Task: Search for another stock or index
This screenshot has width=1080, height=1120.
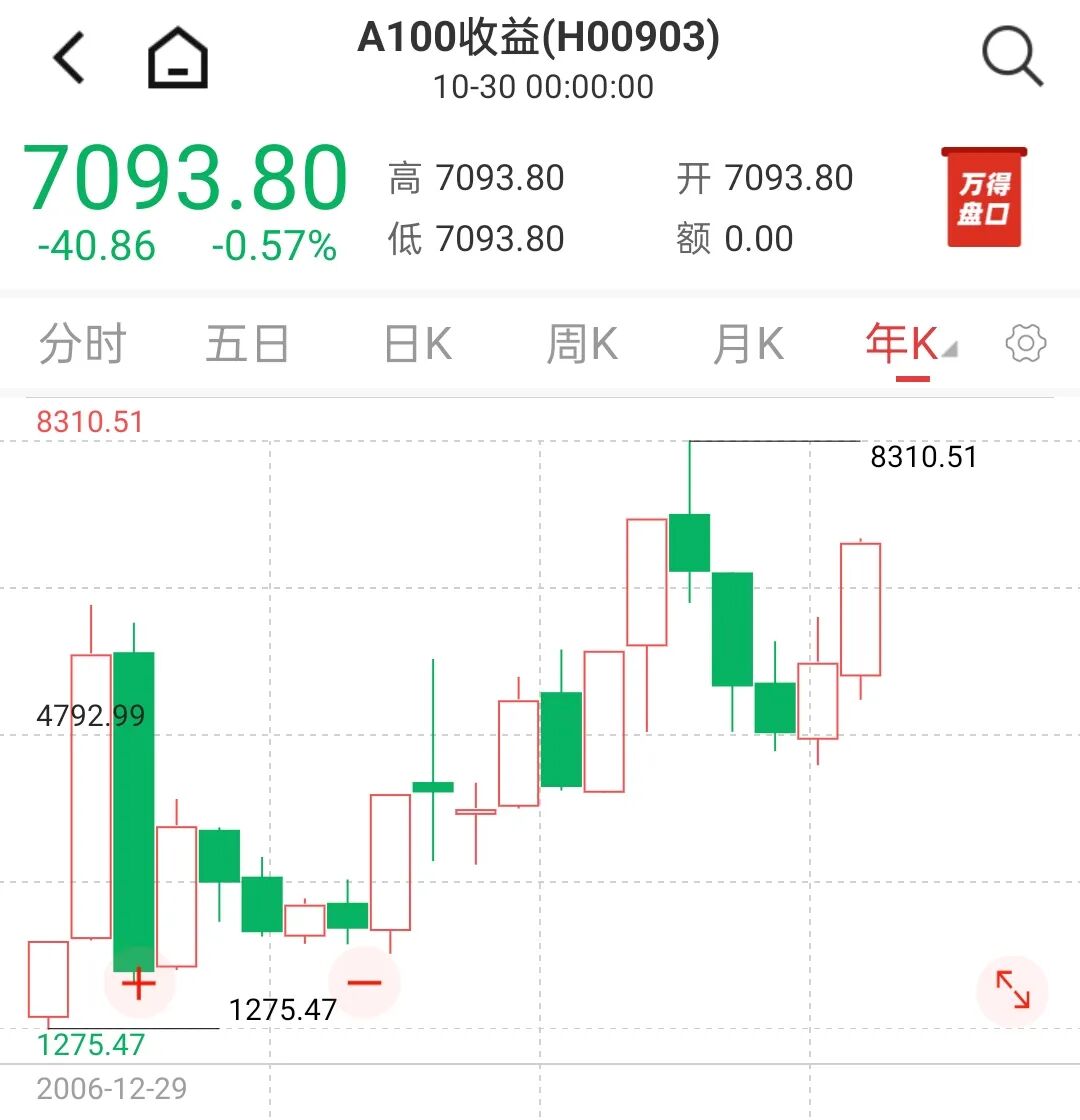Action: point(1012,56)
